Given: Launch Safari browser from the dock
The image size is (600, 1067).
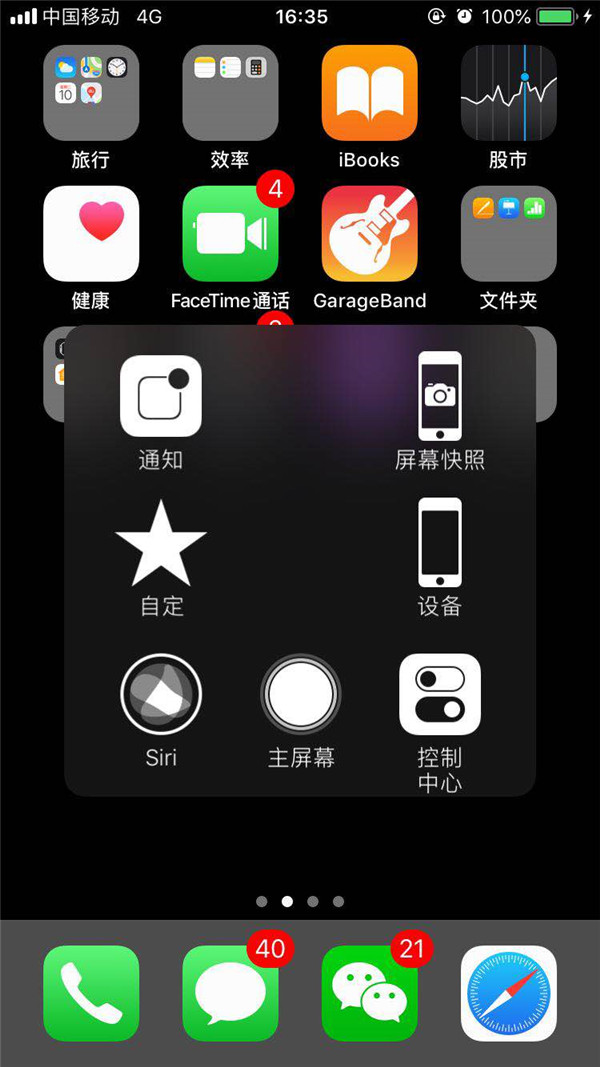Looking at the screenshot, I should (x=508, y=993).
